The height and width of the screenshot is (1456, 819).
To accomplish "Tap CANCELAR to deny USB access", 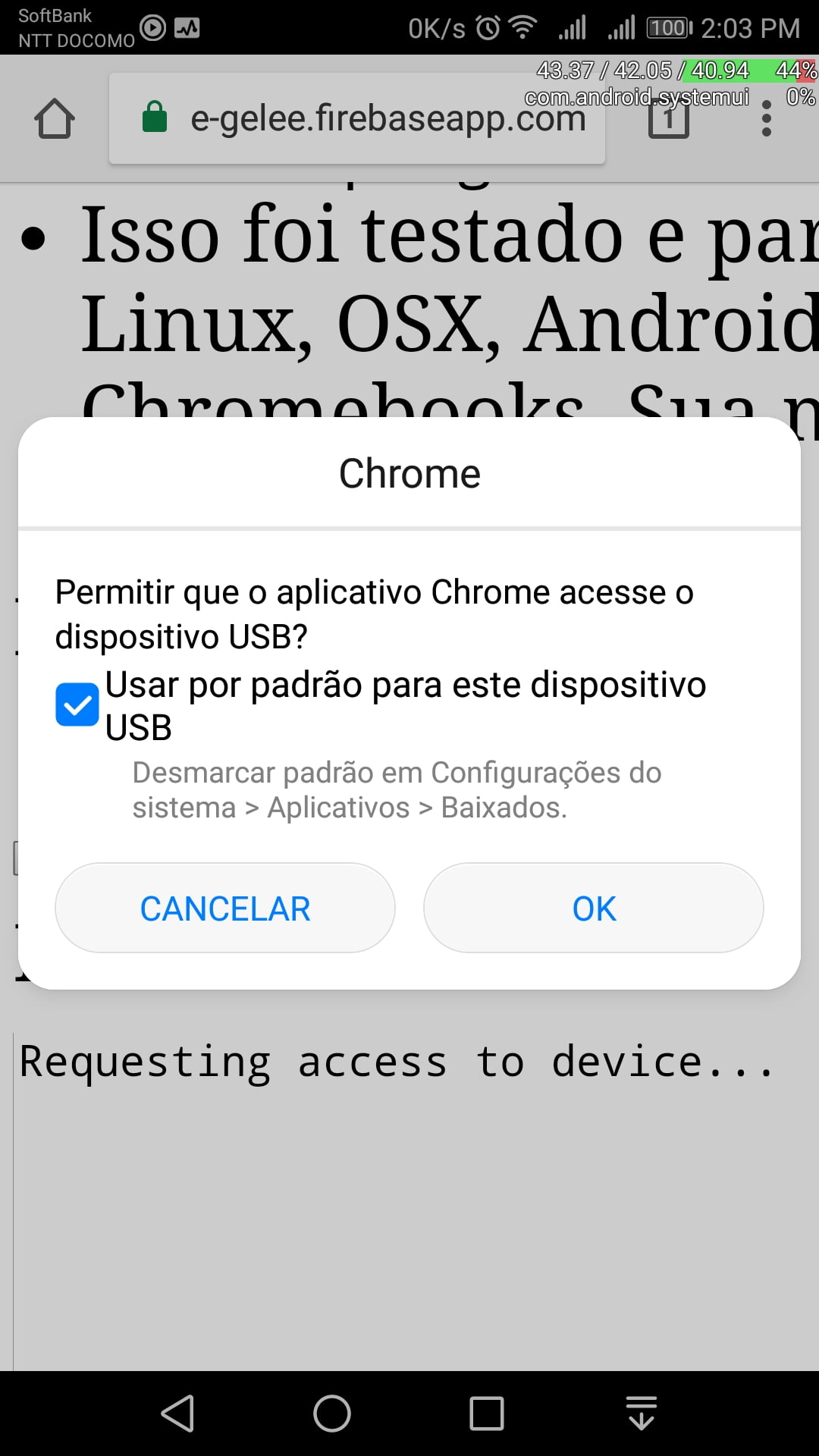I will pos(225,908).
